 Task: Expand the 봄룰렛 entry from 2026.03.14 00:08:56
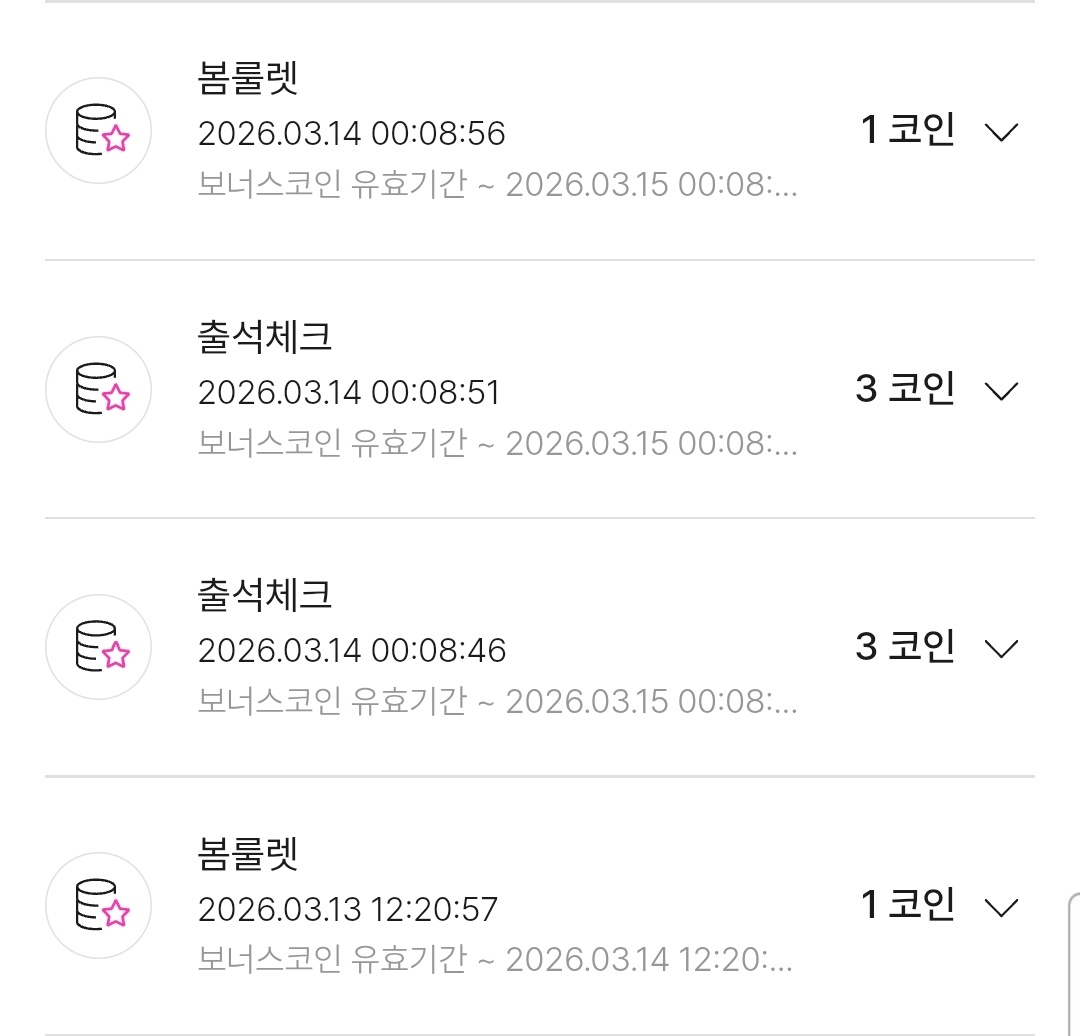tap(1000, 132)
